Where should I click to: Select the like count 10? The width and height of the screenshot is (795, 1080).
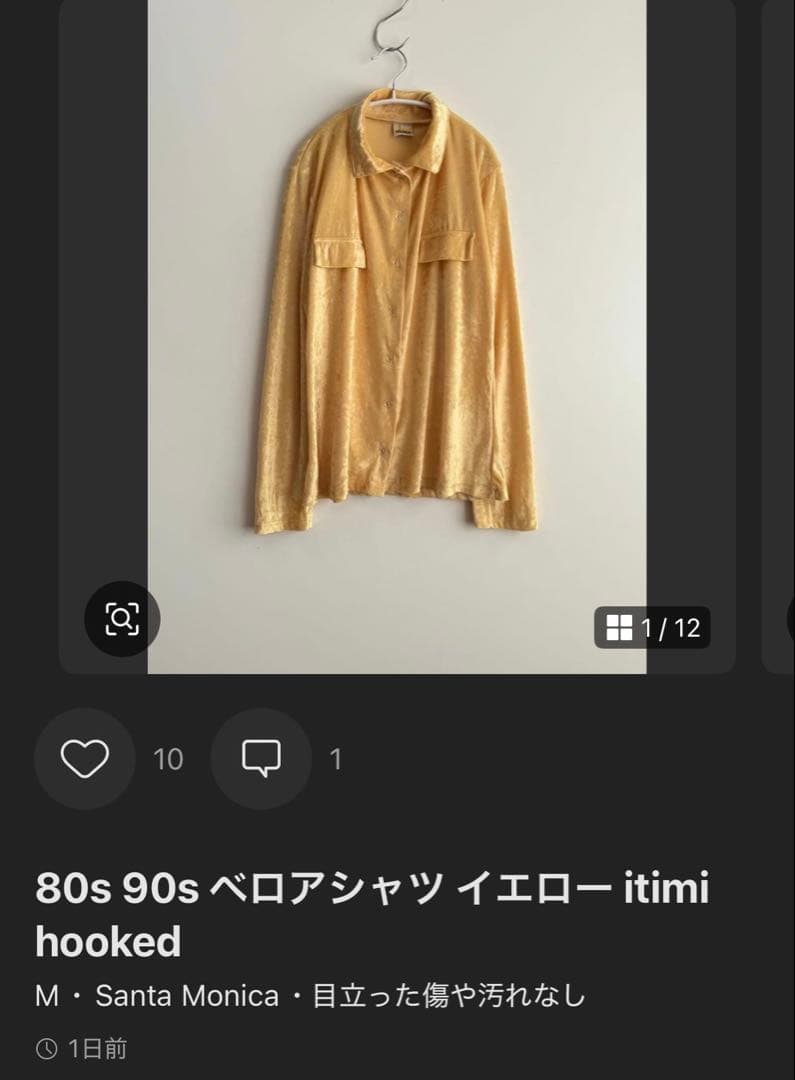[168, 759]
